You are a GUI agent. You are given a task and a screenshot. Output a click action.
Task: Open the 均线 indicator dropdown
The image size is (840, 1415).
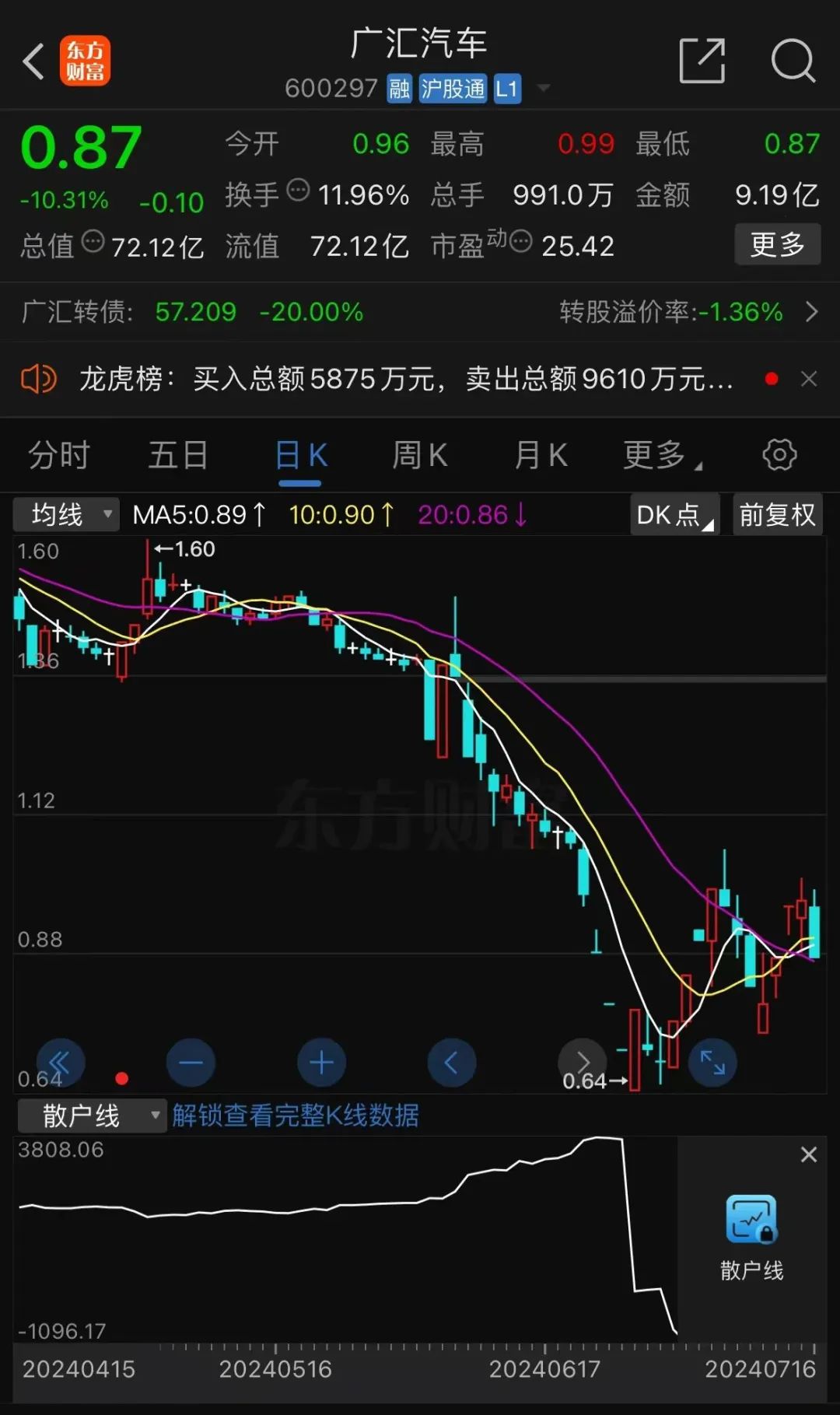point(65,514)
